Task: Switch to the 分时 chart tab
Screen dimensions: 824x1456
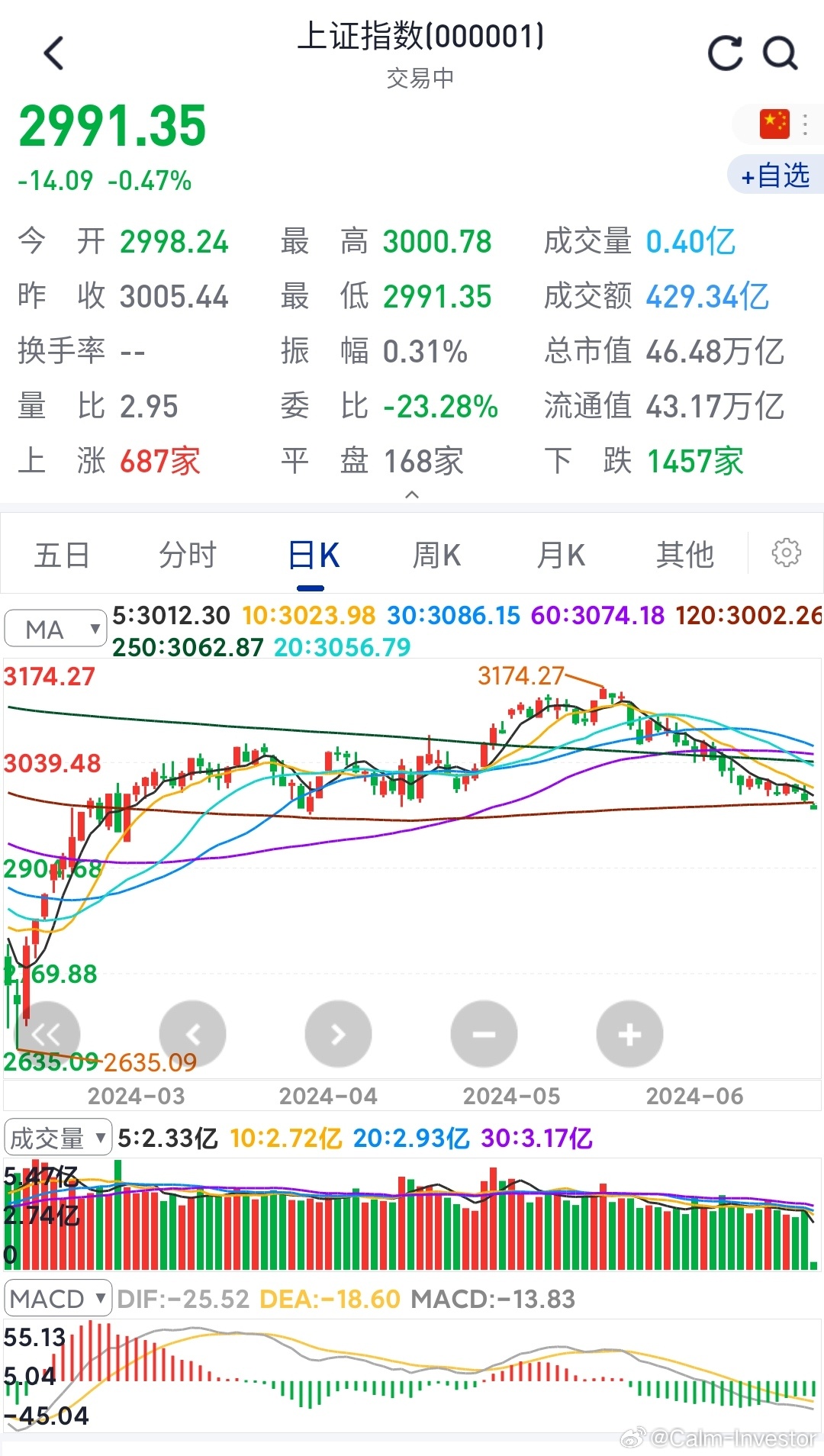Action: coord(188,555)
